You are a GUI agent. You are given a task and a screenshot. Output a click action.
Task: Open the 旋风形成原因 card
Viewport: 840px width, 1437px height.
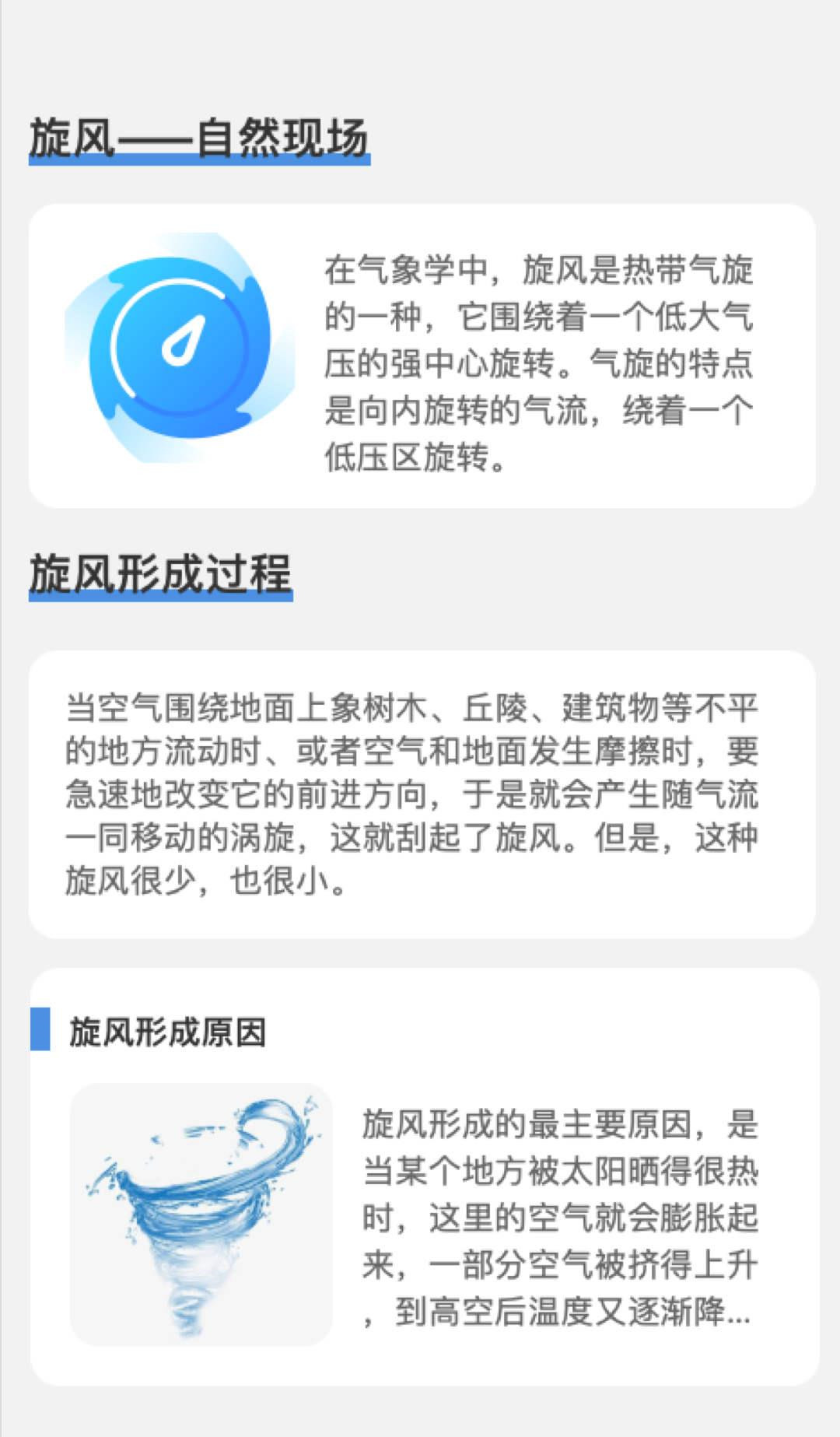point(425,1177)
